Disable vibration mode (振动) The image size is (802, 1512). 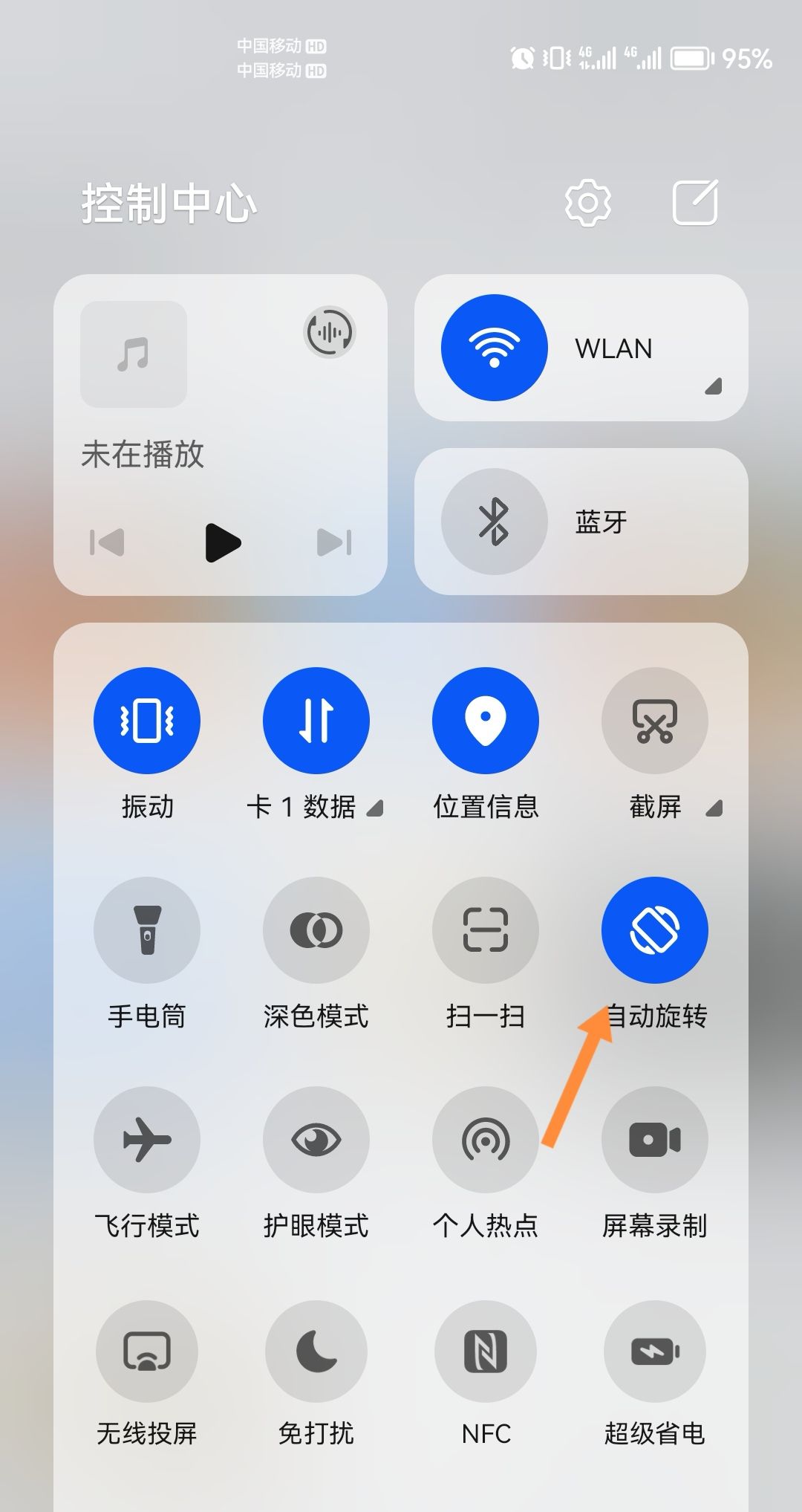(146, 720)
